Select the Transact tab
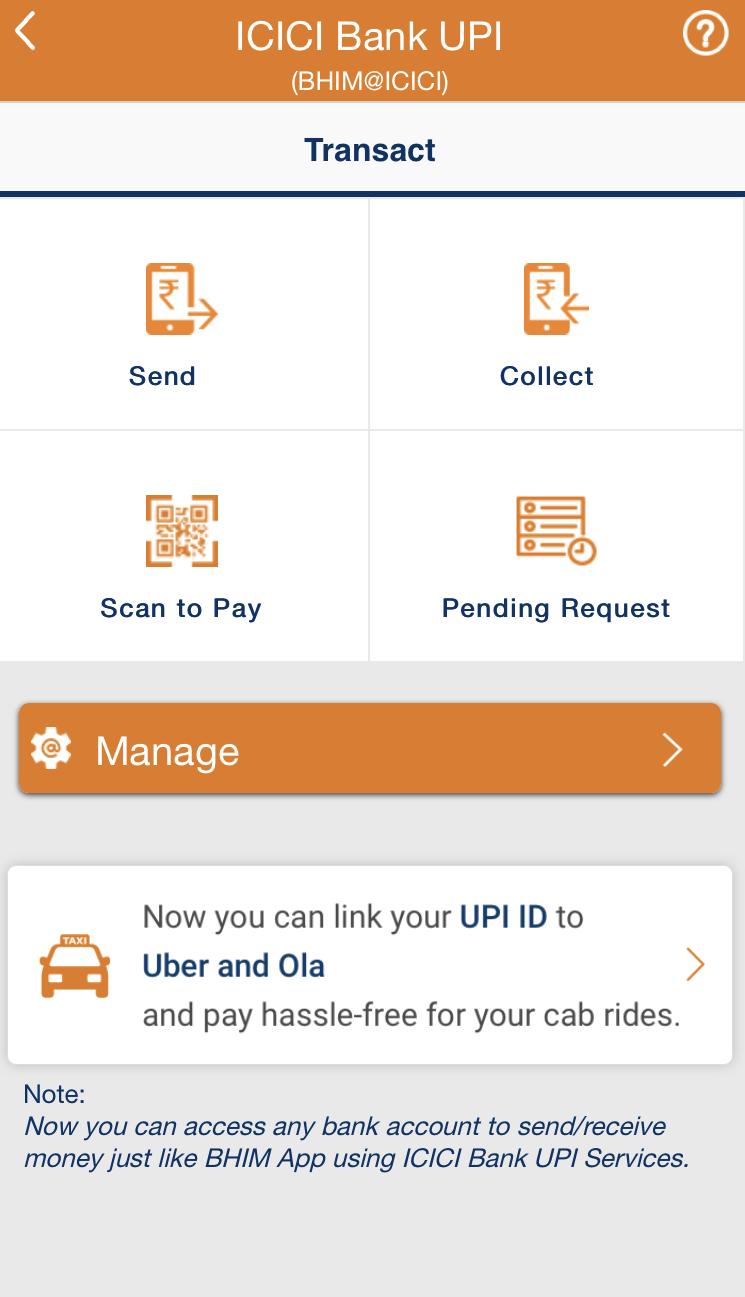Viewport: 745px width, 1297px height. coord(370,150)
